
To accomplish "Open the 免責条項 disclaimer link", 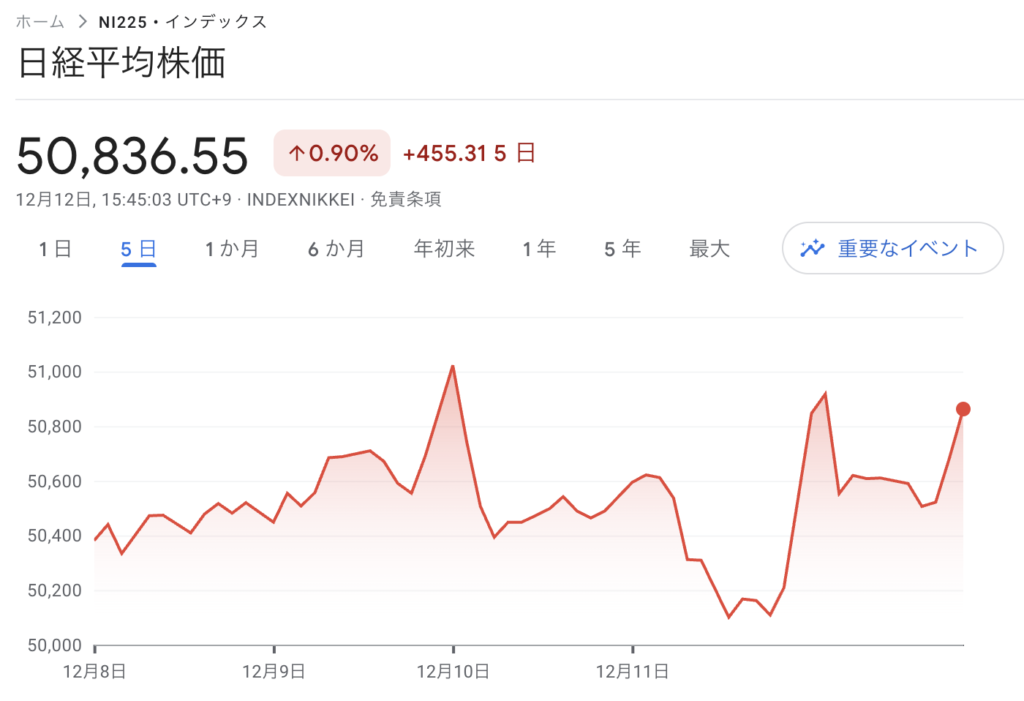I will 406,199.
